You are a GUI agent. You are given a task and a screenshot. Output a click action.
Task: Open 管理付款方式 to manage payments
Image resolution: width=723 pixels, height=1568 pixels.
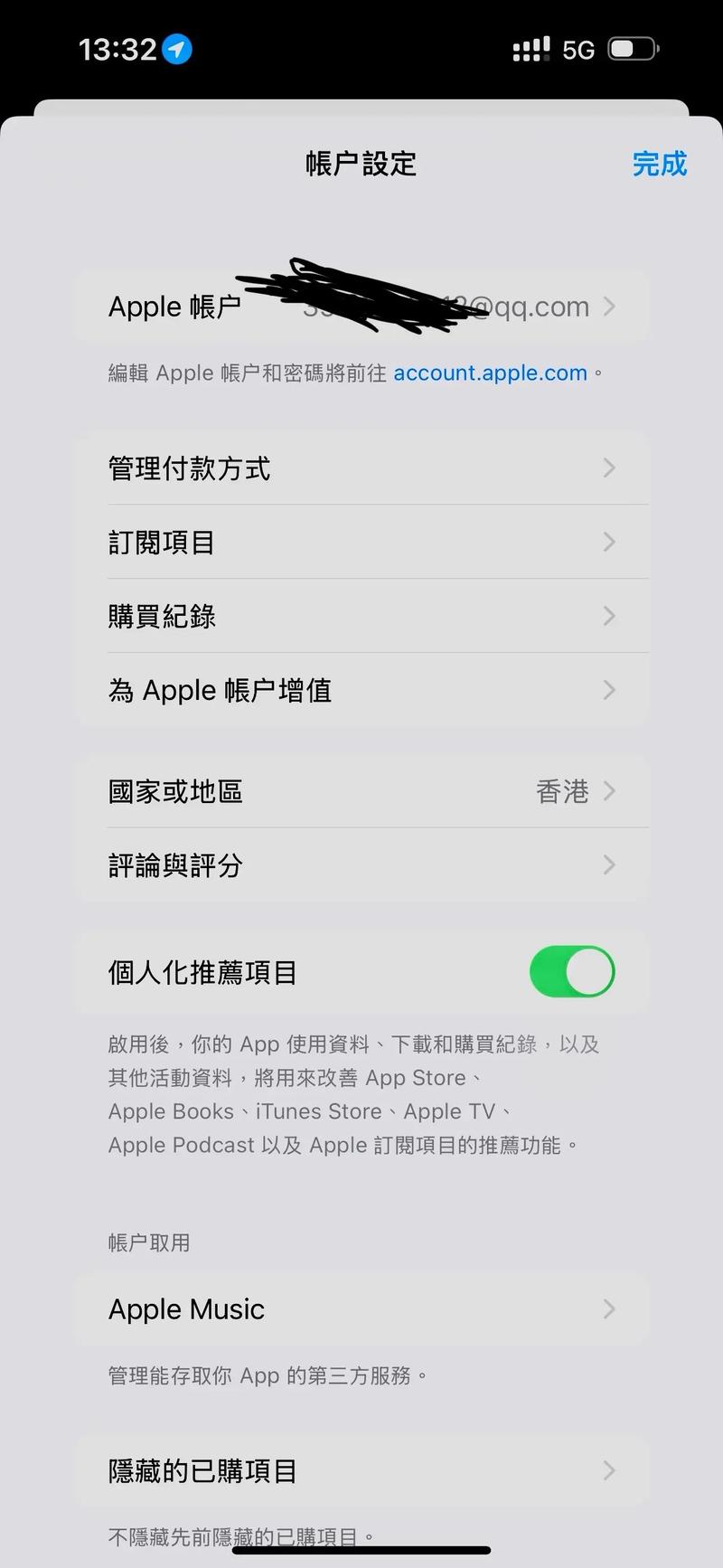tap(361, 468)
